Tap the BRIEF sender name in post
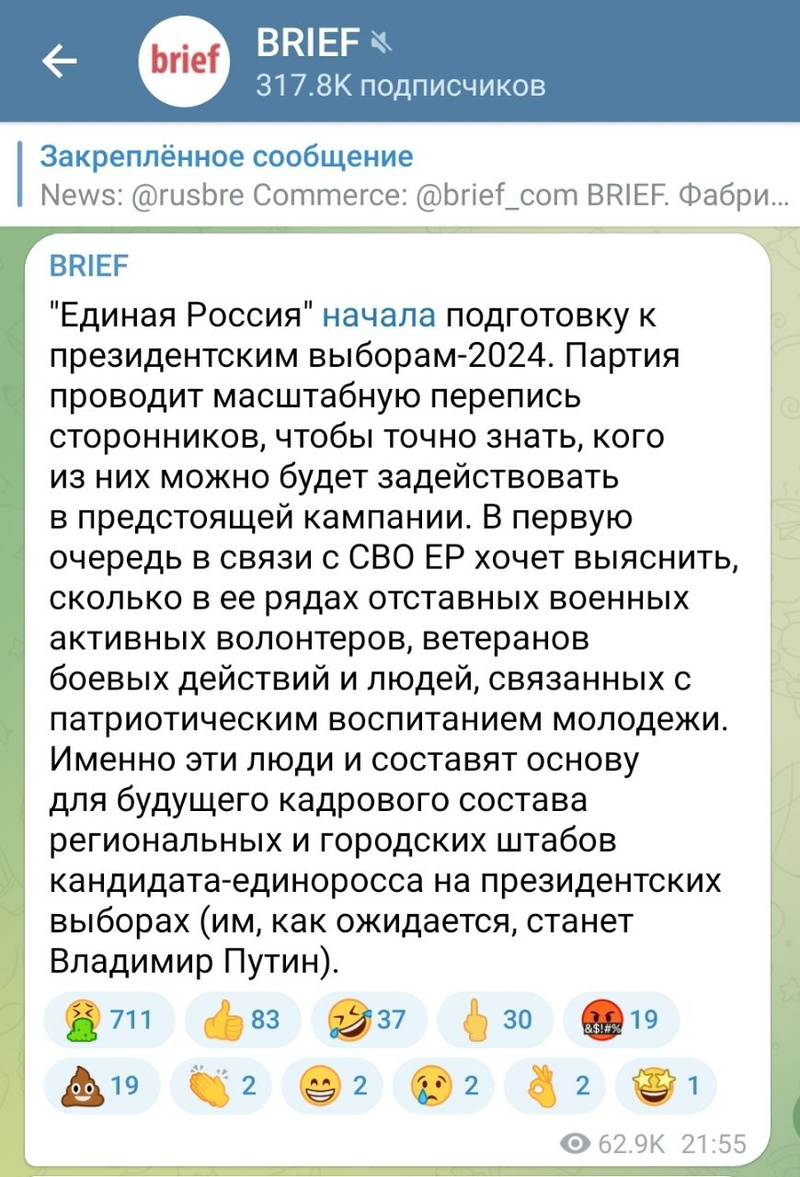 89,266
